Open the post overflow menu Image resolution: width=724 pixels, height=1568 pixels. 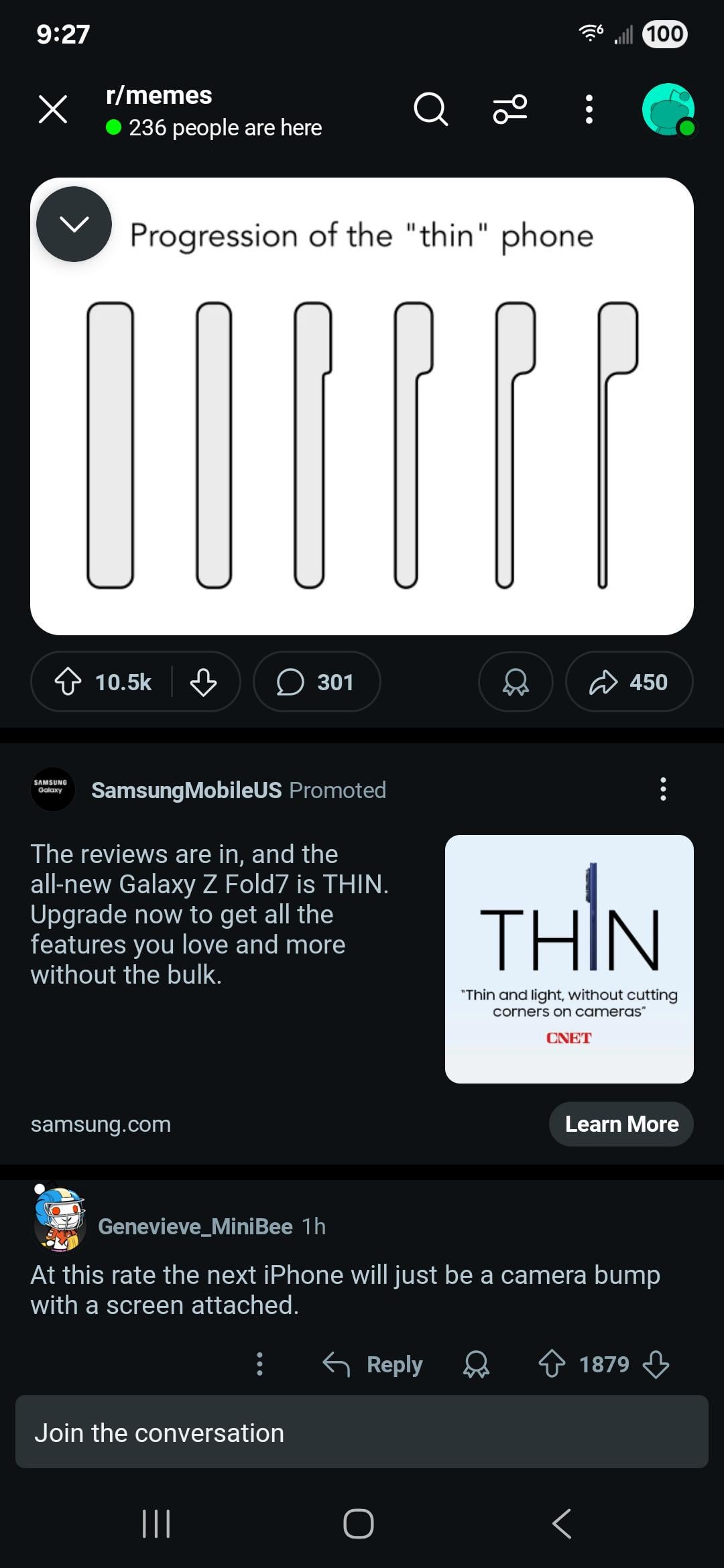[589, 109]
